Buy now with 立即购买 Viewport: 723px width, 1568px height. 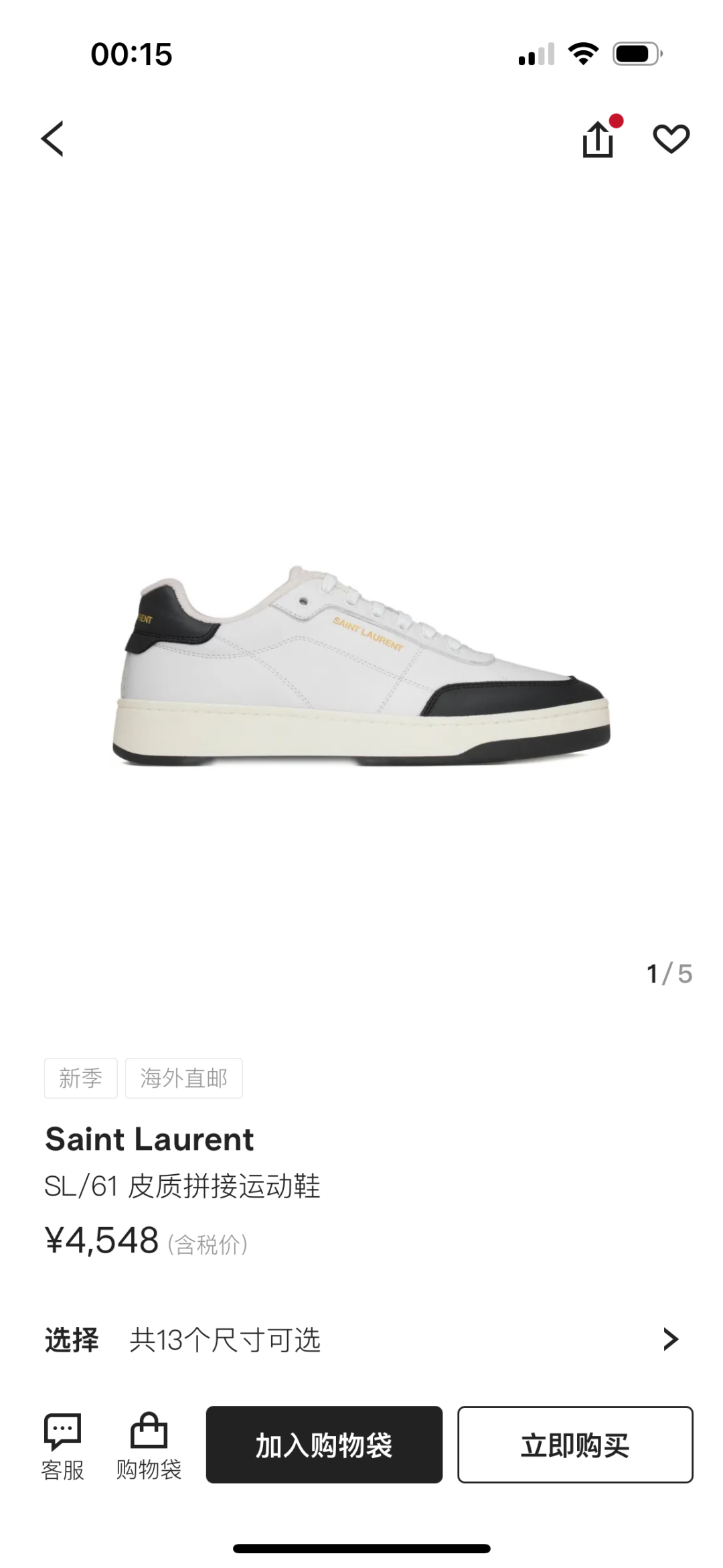[575, 1445]
